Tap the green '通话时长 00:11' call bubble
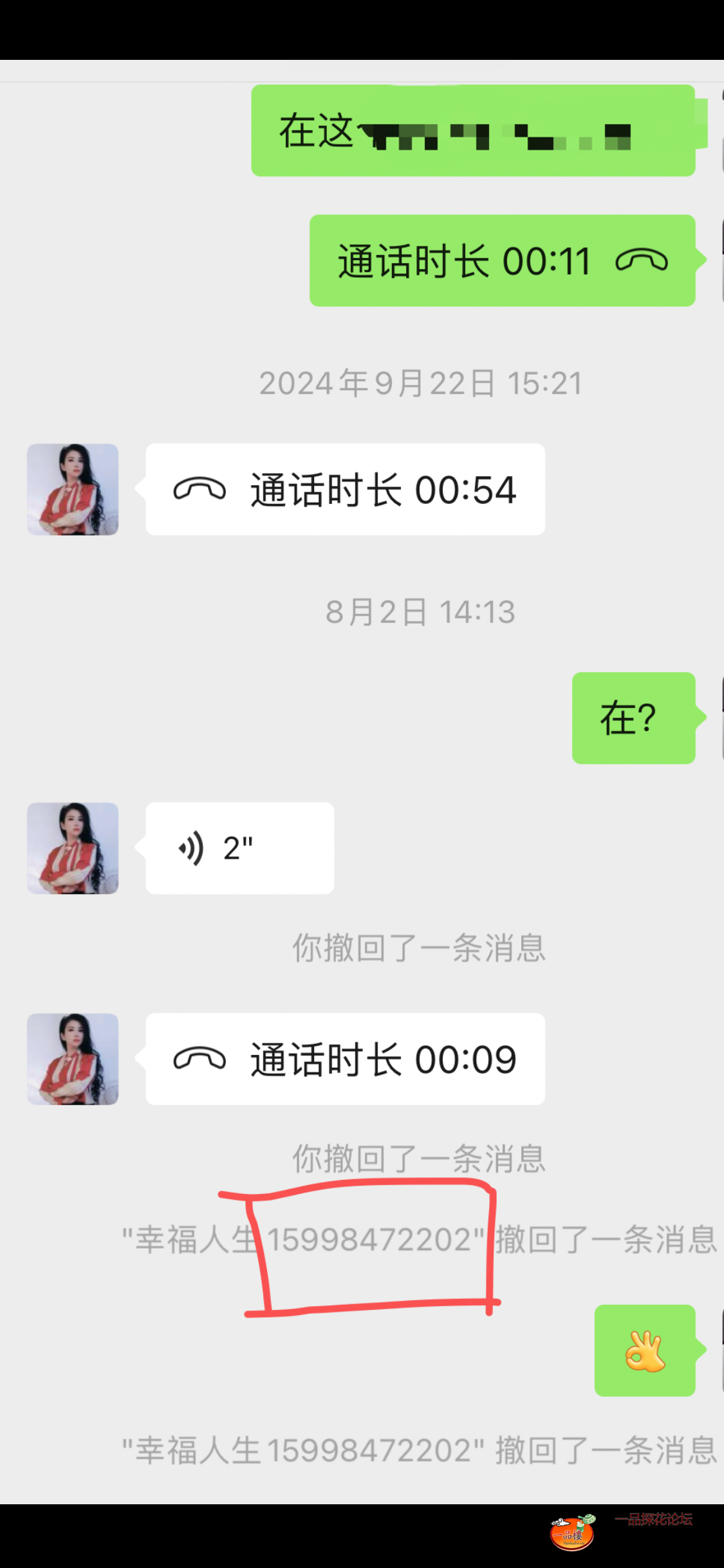This screenshot has height=1568, width=724. 503,260
